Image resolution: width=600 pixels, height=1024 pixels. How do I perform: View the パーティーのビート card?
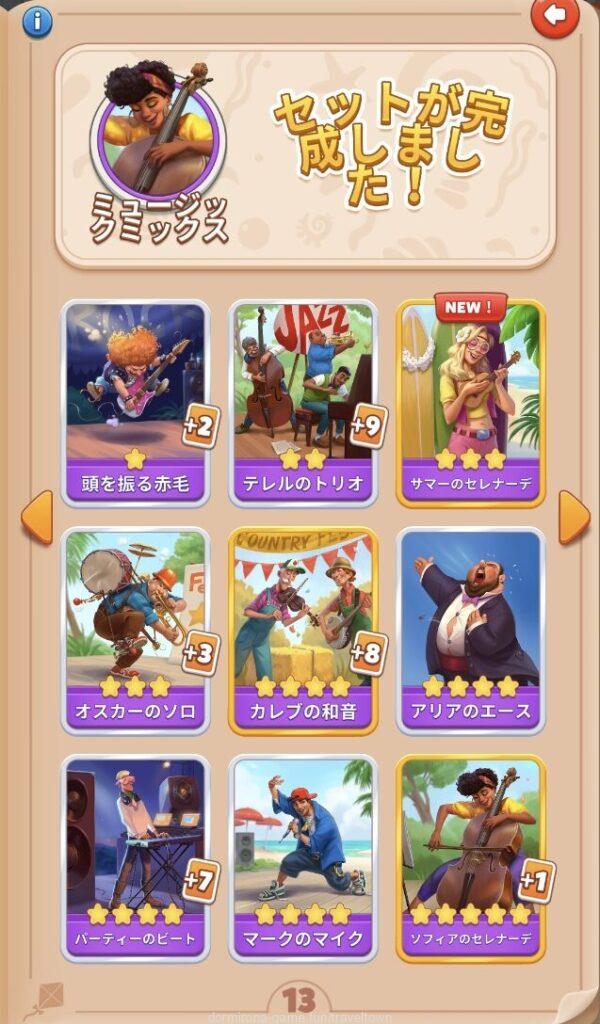136,857
